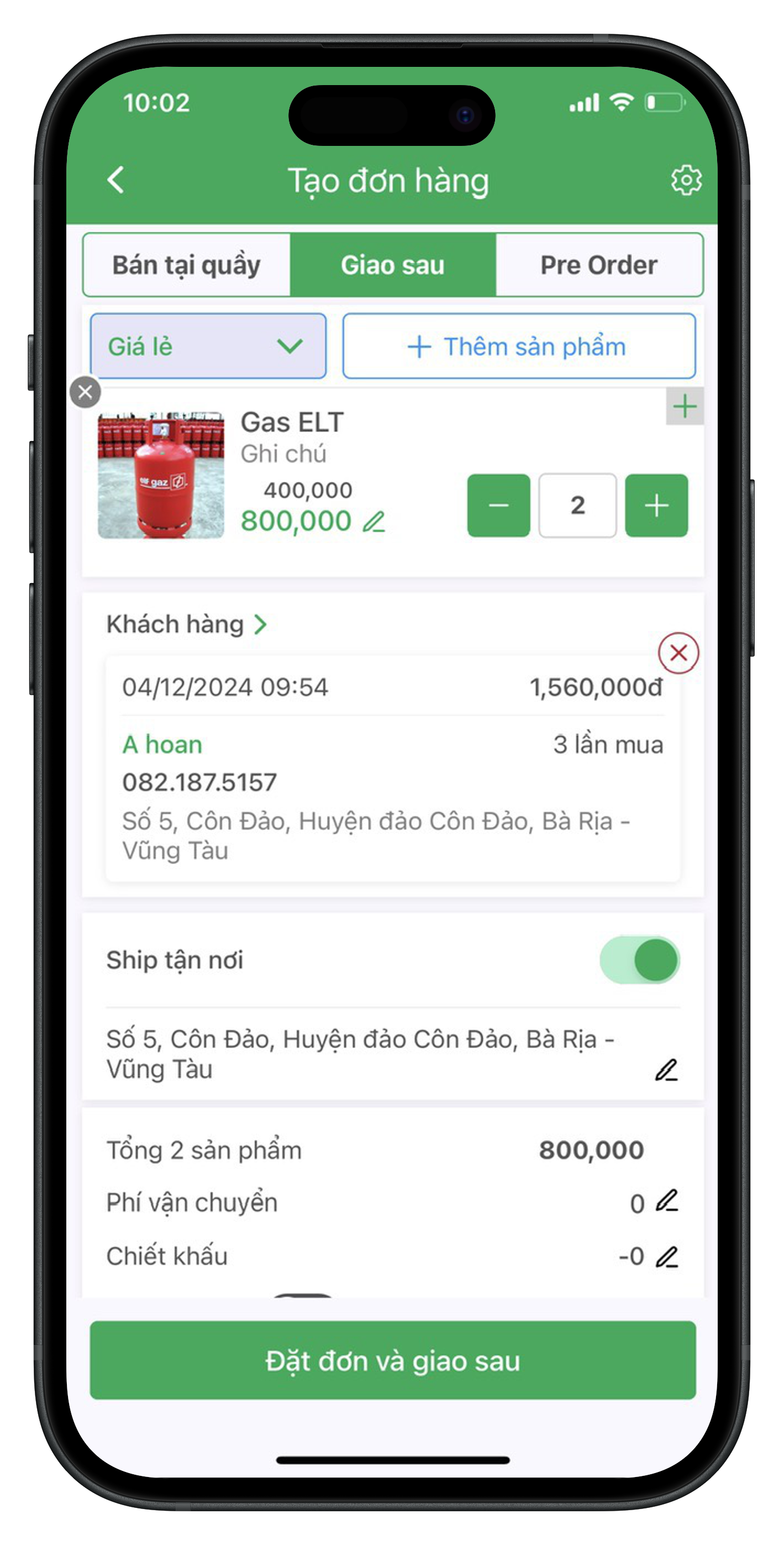Increase the Gas ELT quantity

(x=656, y=506)
